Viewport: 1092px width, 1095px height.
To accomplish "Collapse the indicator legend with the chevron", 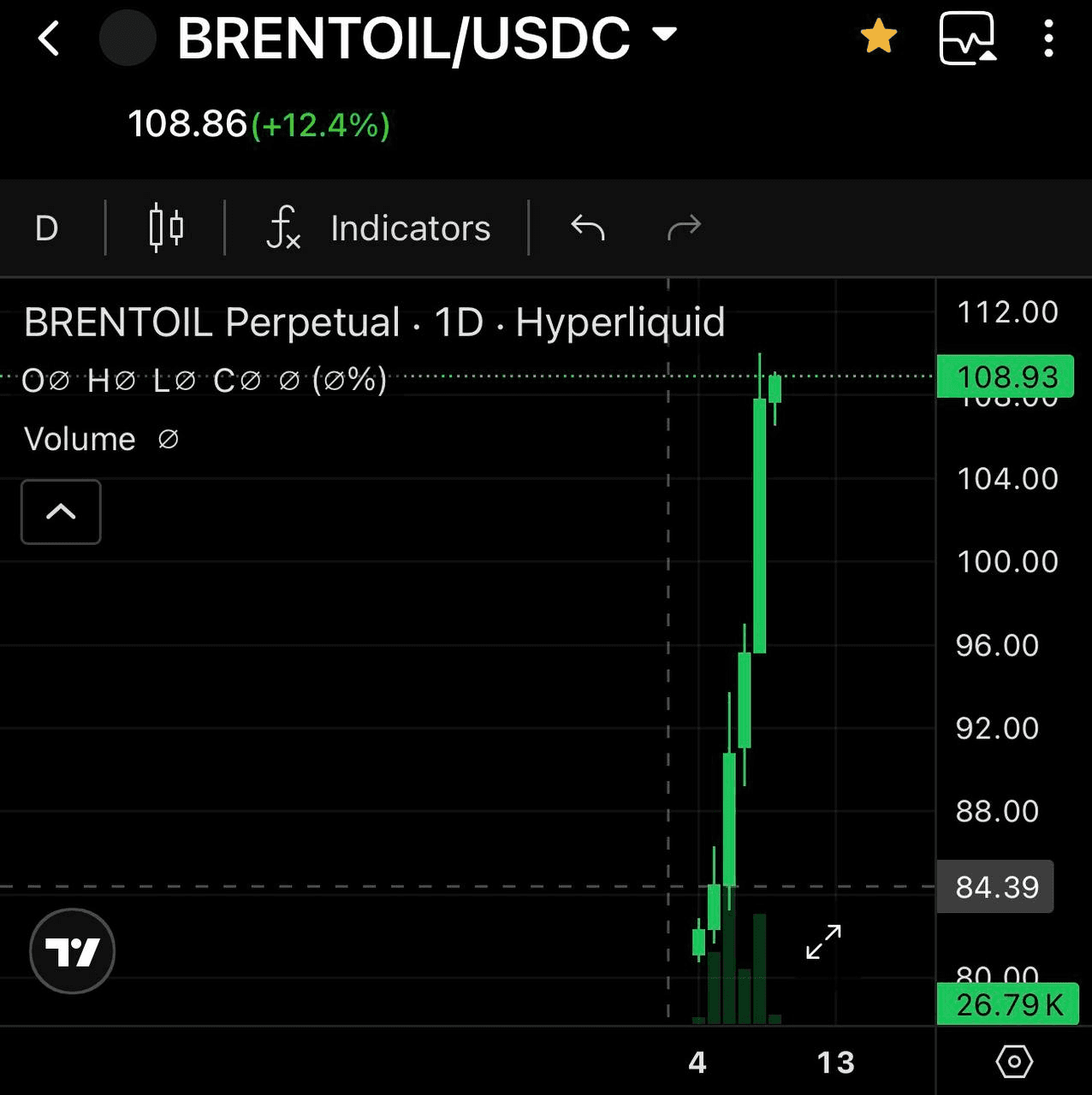I will (x=61, y=512).
